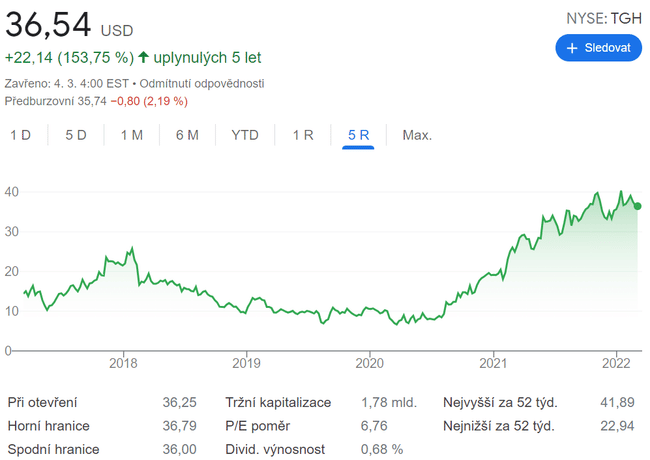The image size is (650, 460).
Task: Show the 1 M price chart
Action: coord(131,135)
